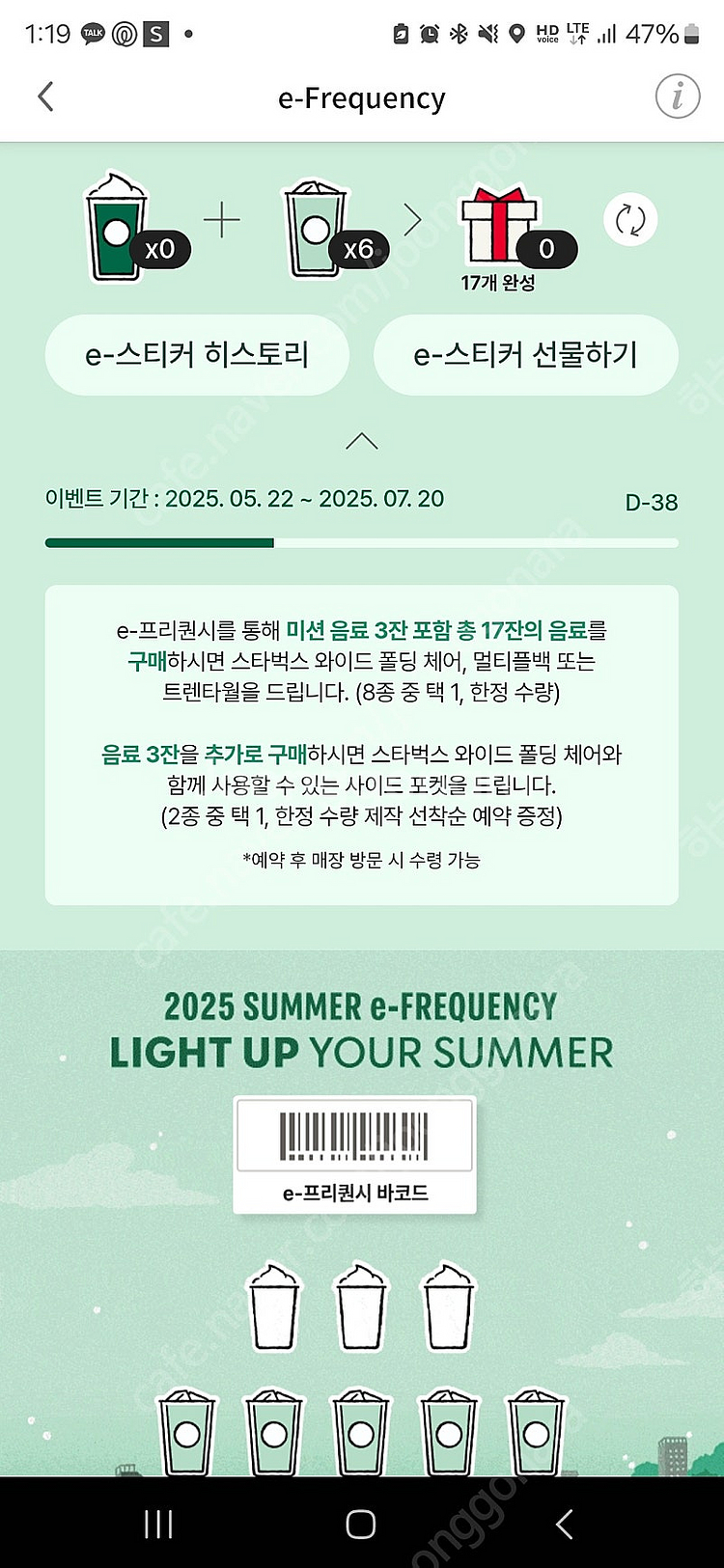Refresh the sticker count
This screenshot has height=1568, width=724.
[x=630, y=220]
